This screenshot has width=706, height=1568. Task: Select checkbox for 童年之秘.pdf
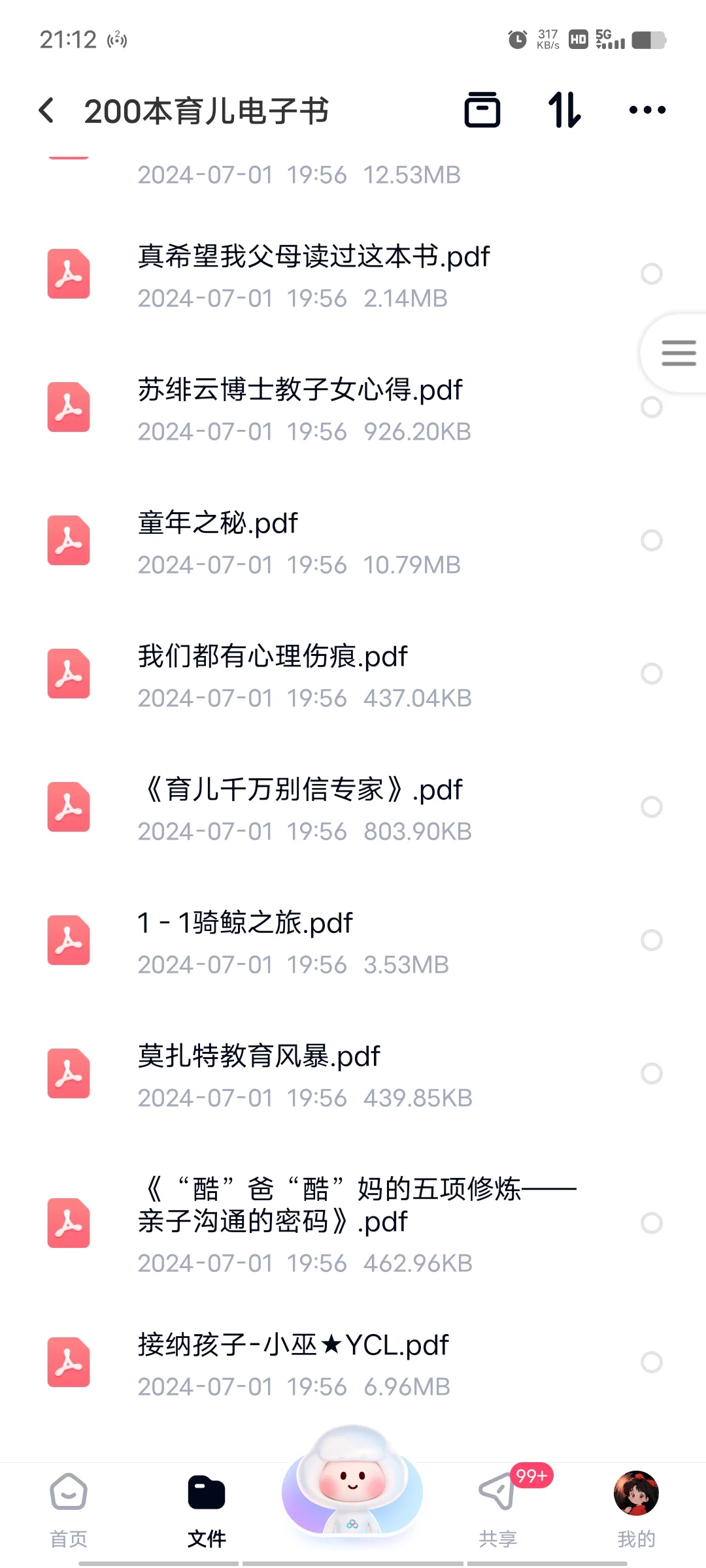651,540
